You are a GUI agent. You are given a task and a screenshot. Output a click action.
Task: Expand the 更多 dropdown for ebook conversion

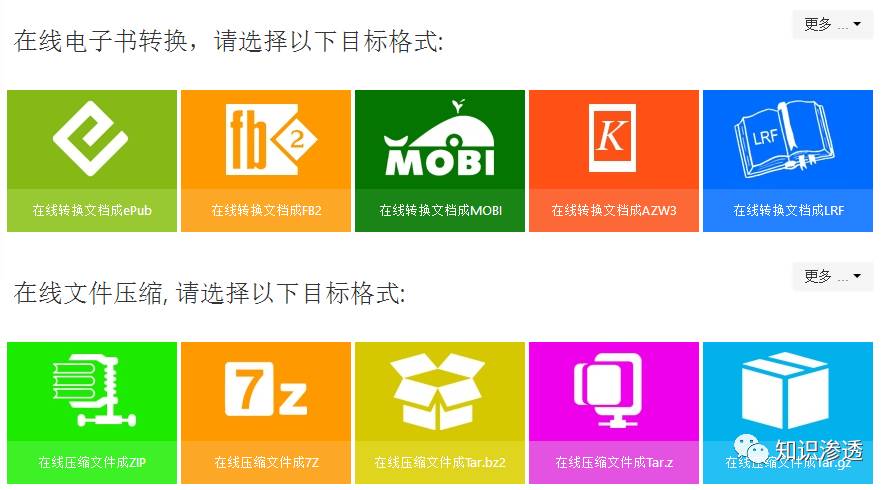tap(832, 25)
